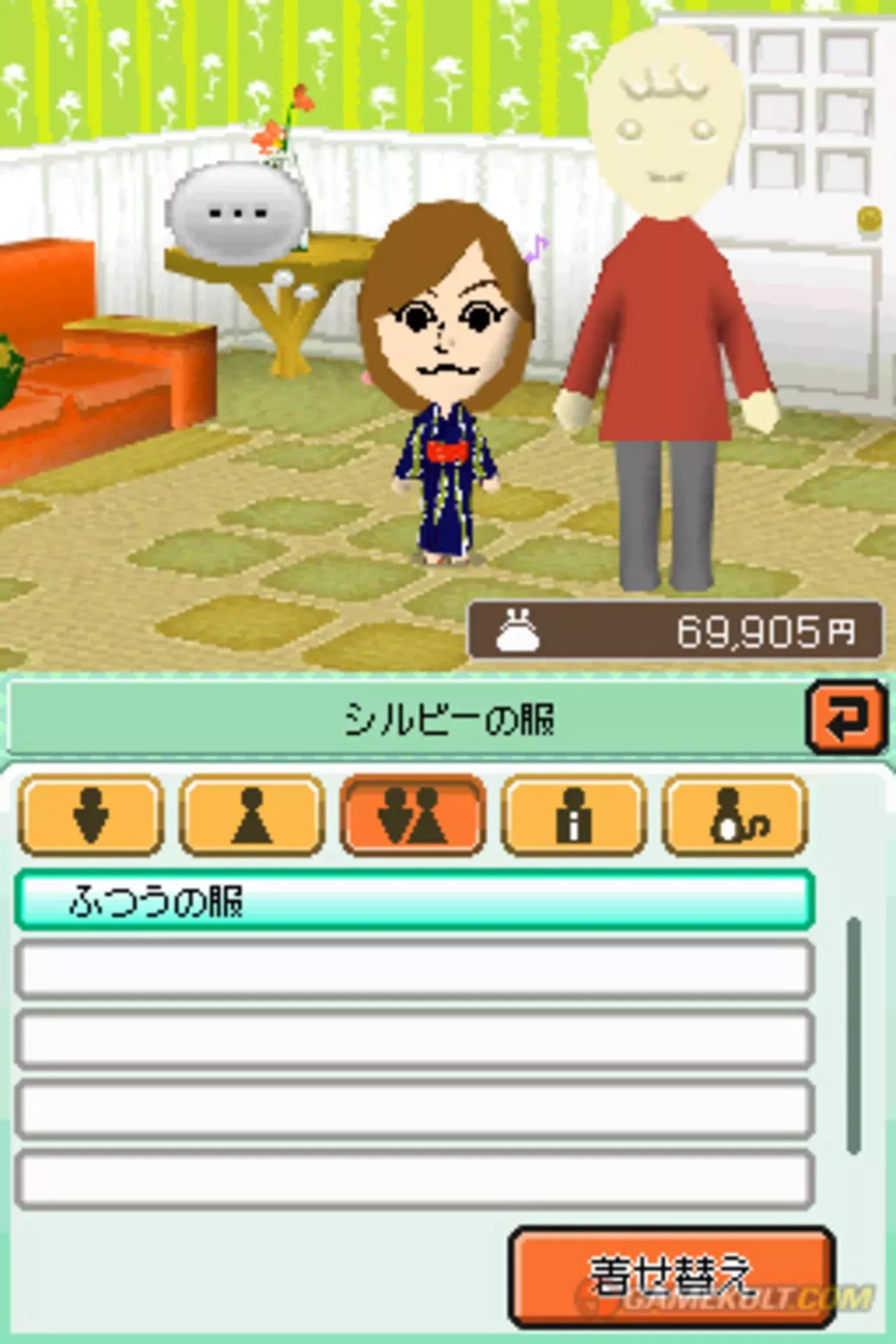This screenshot has height=1344, width=896.
Task: Switch to the unisex clothing tab
Action: pyautogui.click(x=413, y=815)
